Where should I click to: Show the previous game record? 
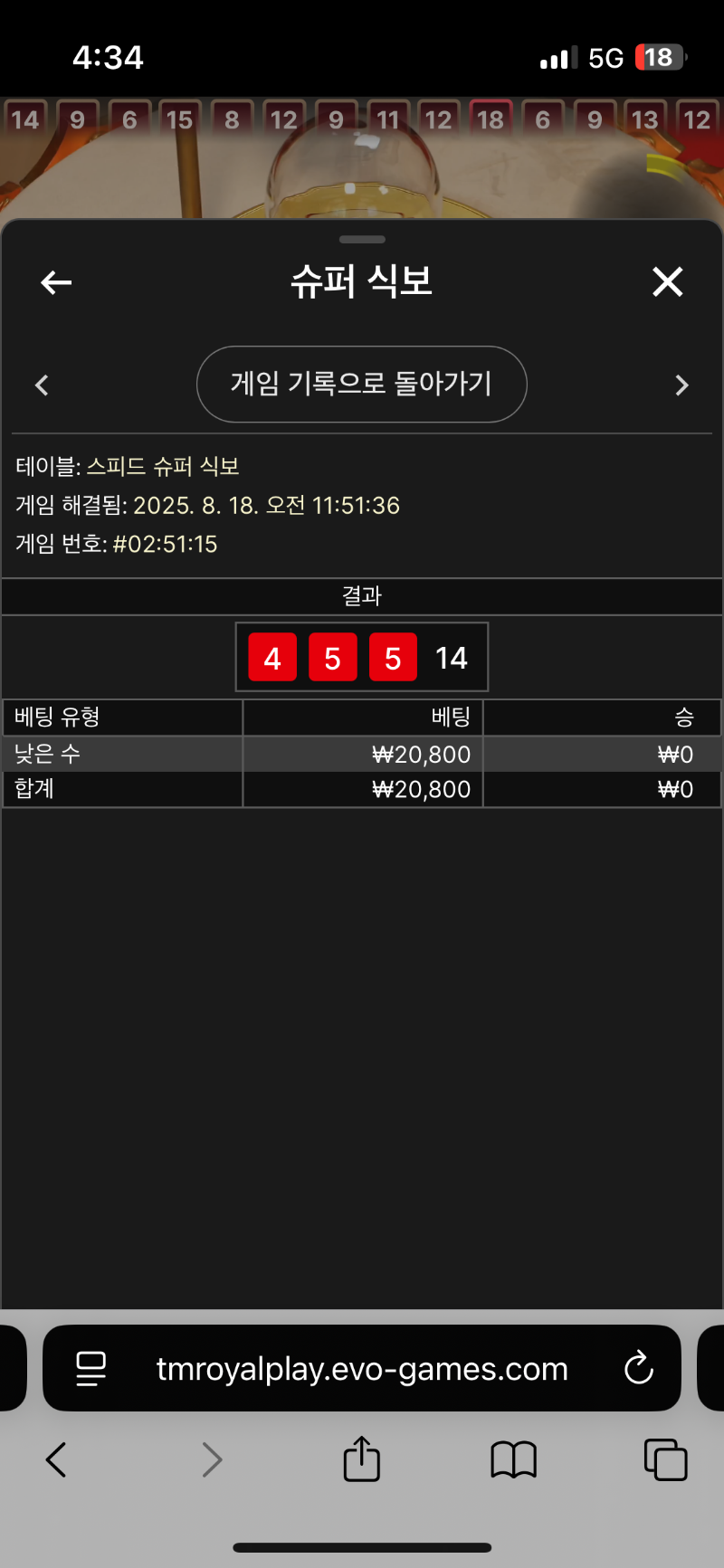click(x=42, y=385)
